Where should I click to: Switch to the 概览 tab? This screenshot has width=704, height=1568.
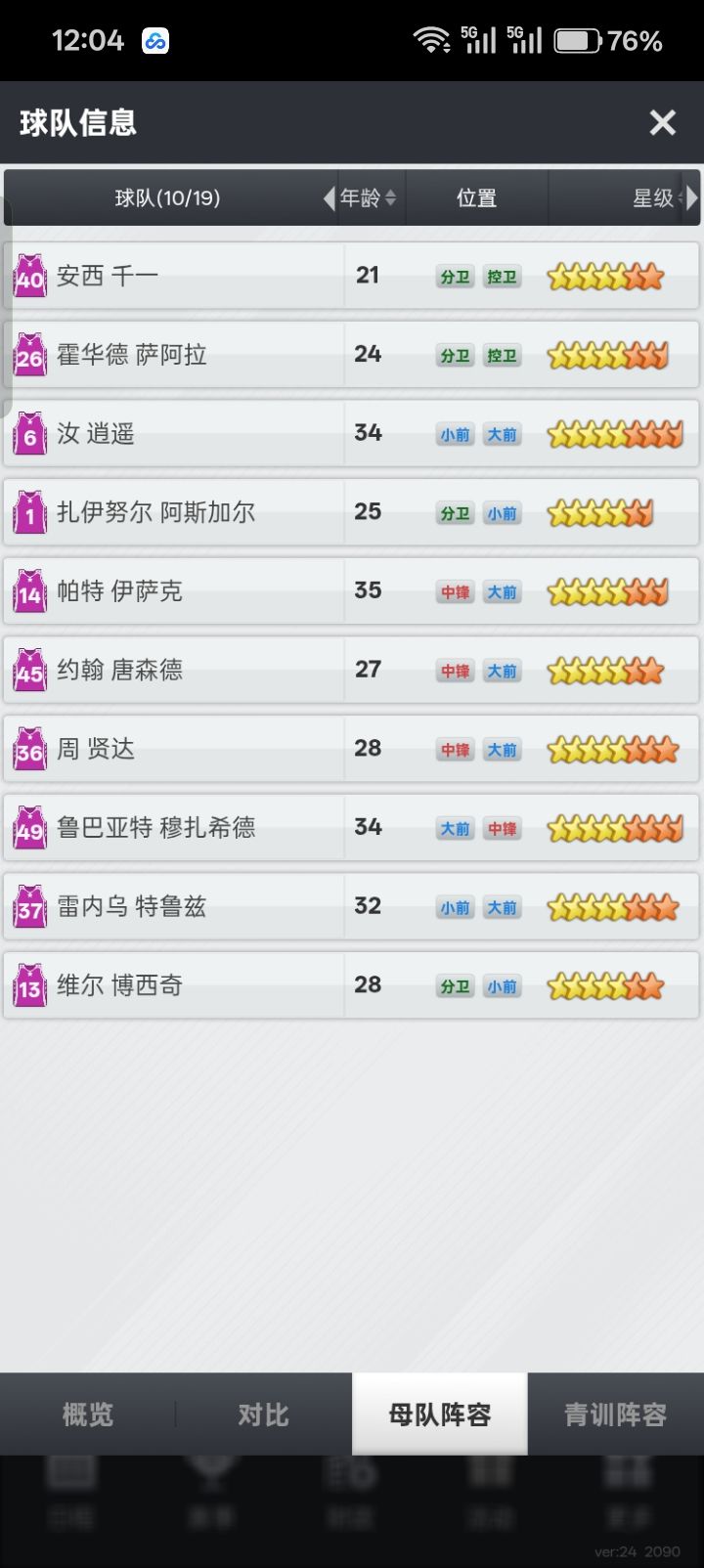tap(88, 1414)
